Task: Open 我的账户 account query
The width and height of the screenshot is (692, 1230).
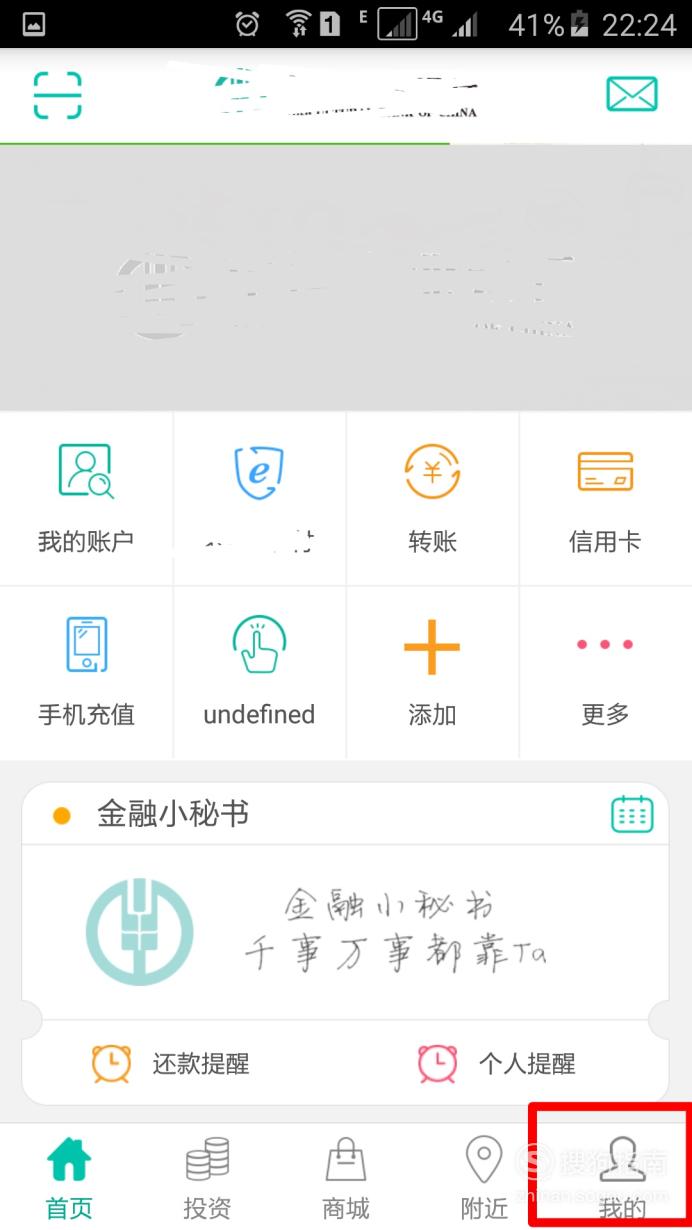Action: [86, 498]
